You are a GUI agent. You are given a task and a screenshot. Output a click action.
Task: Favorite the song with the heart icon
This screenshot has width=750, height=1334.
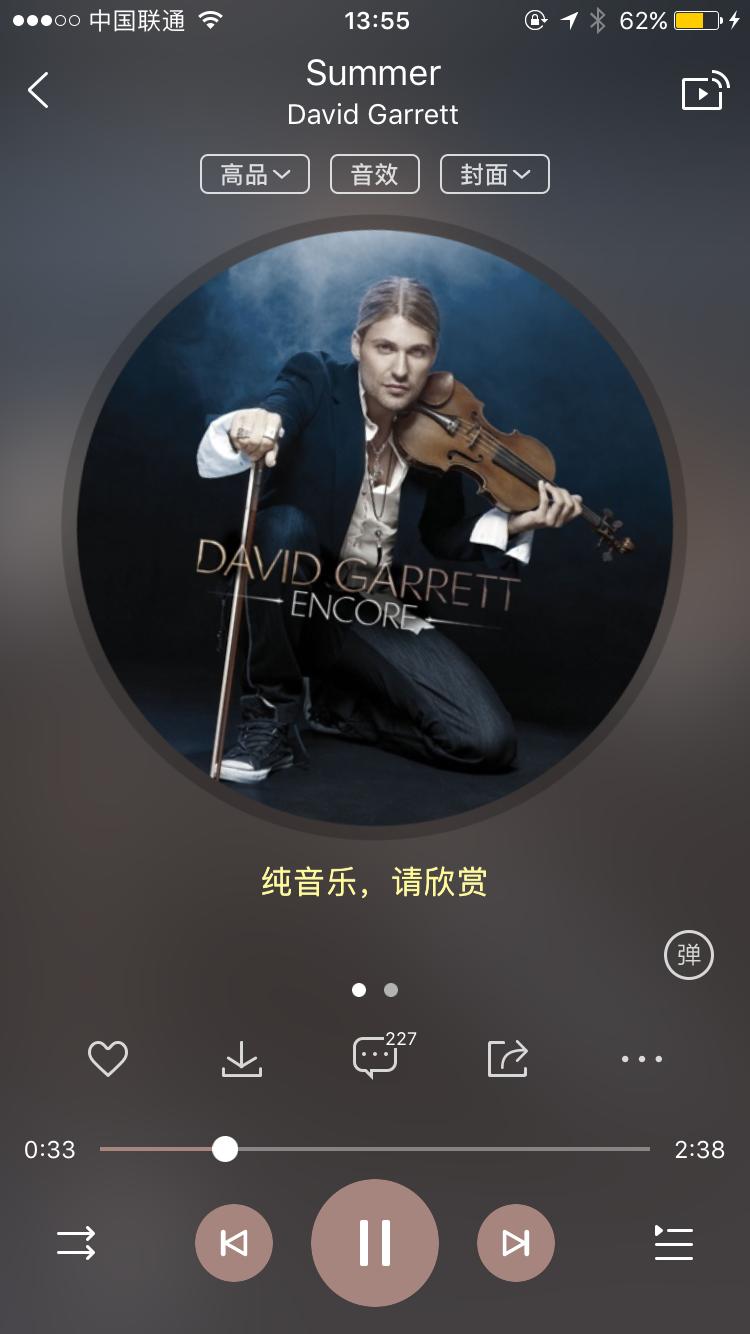(x=108, y=1058)
